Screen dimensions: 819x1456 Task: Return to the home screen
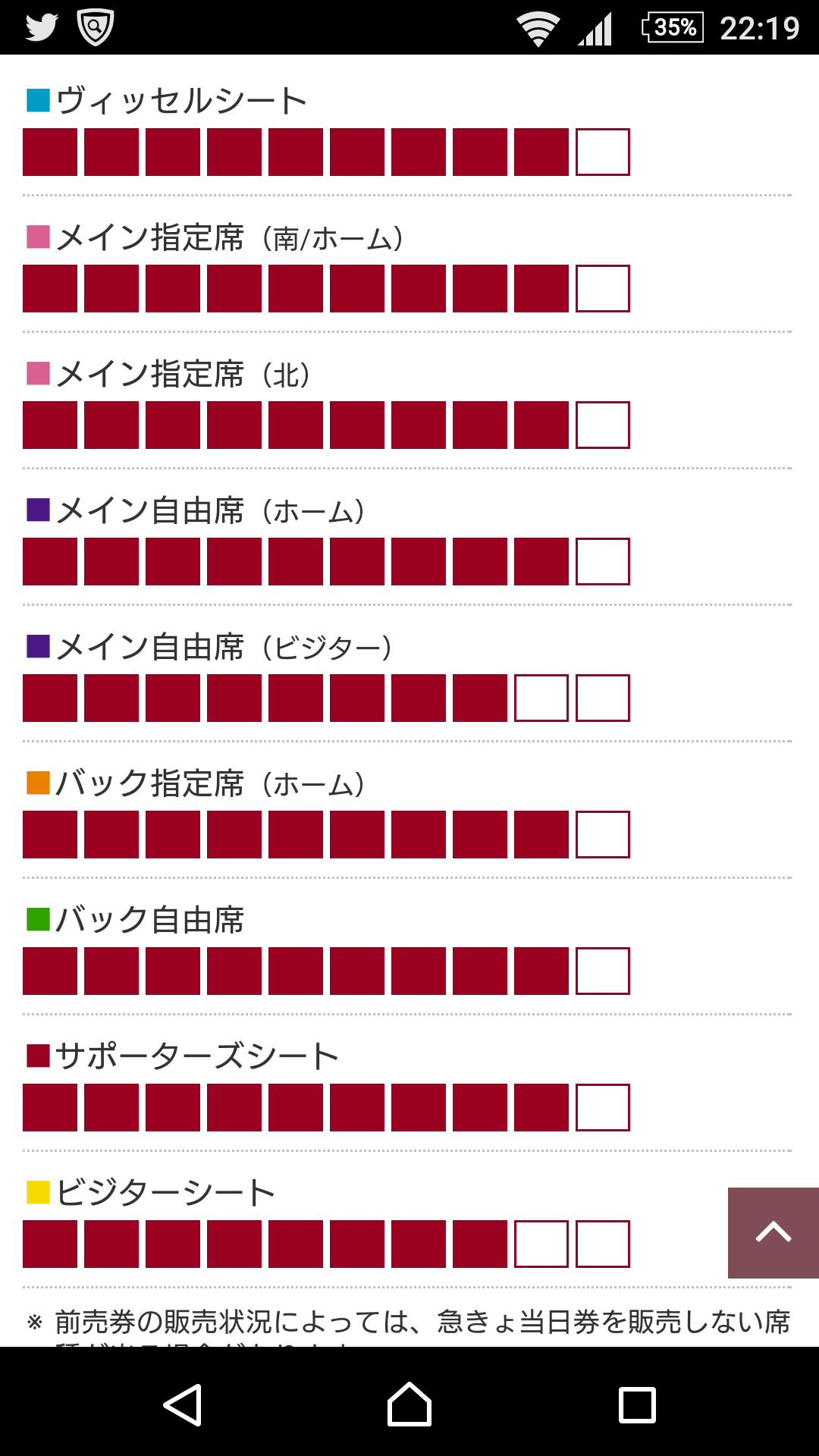[409, 1404]
